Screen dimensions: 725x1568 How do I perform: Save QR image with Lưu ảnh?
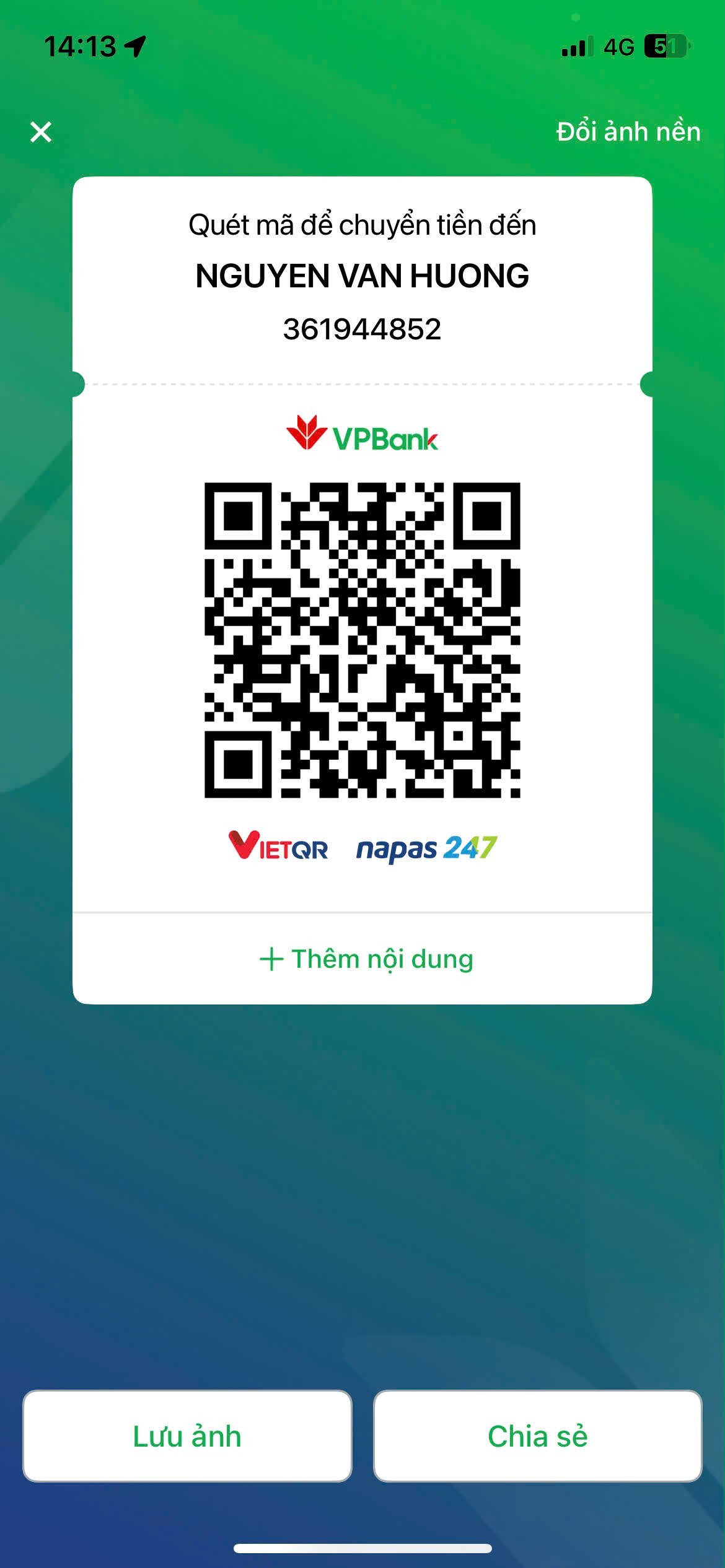coord(187,1435)
